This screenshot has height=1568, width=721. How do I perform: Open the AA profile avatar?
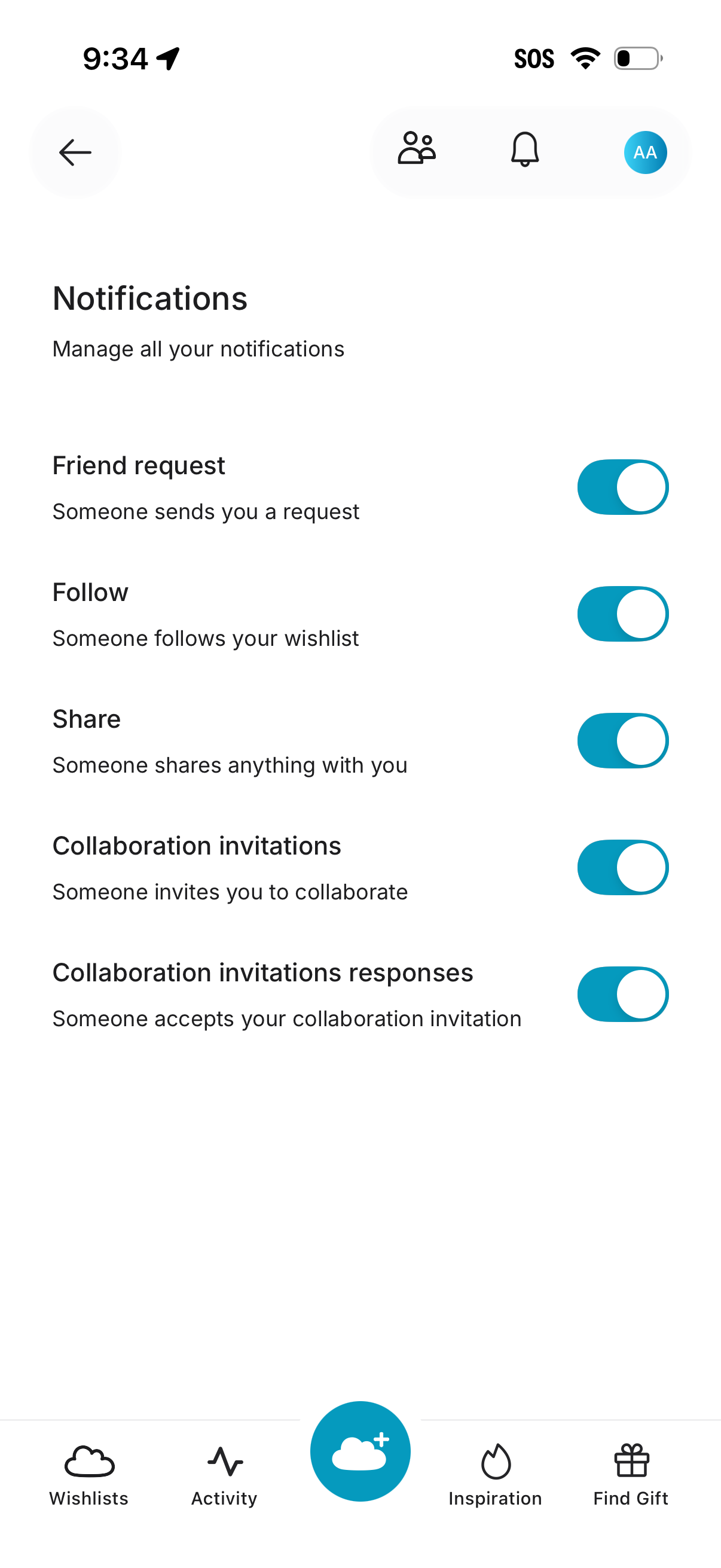[645, 152]
